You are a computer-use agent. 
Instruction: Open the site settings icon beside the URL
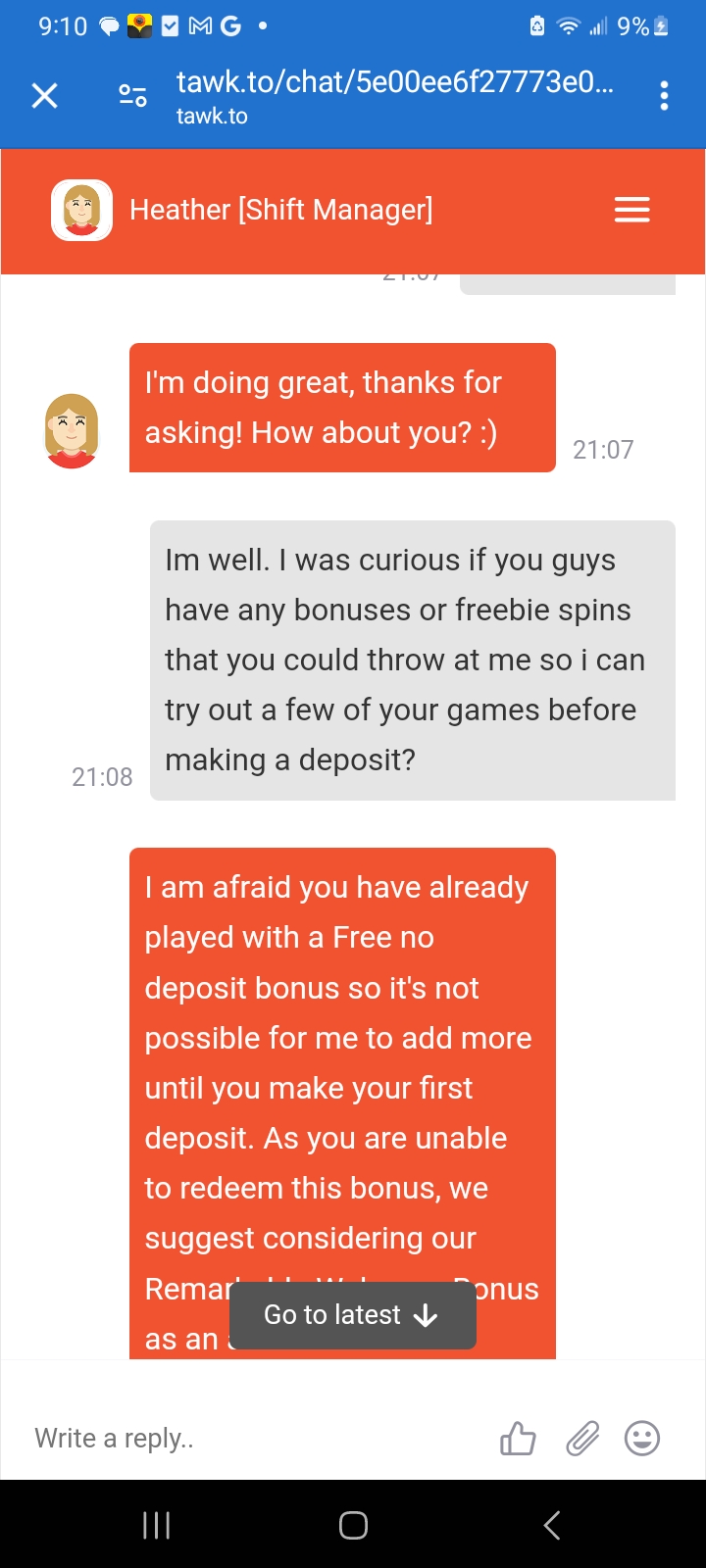tap(132, 95)
